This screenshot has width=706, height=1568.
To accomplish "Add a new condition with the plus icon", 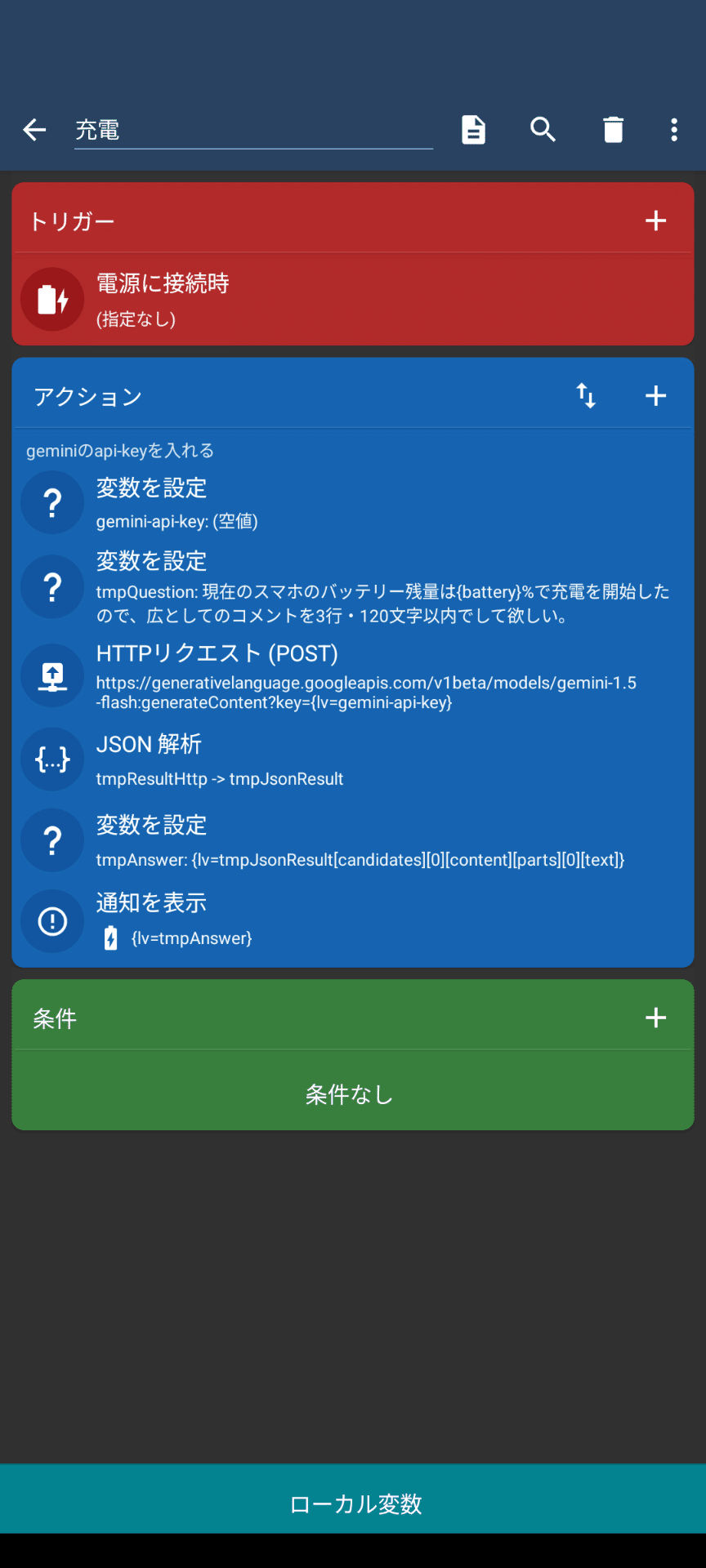I will coord(655,1018).
